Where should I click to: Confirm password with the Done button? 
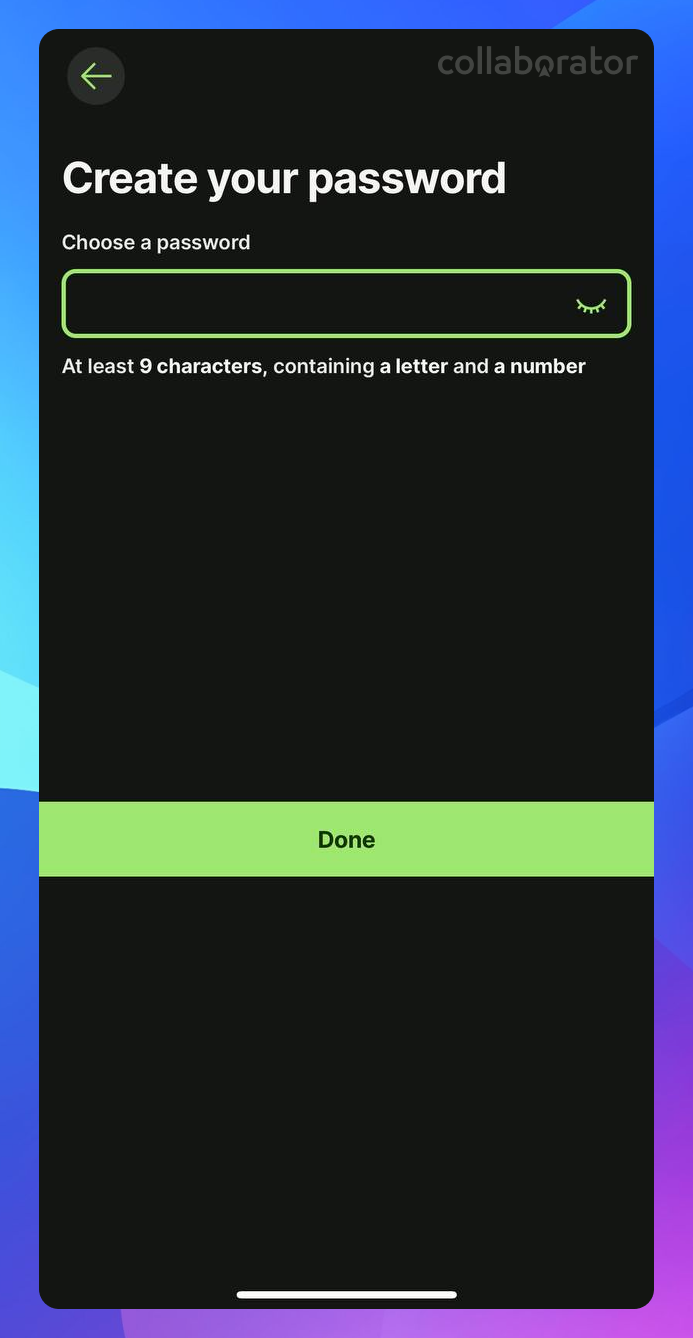click(x=346, y=839)
